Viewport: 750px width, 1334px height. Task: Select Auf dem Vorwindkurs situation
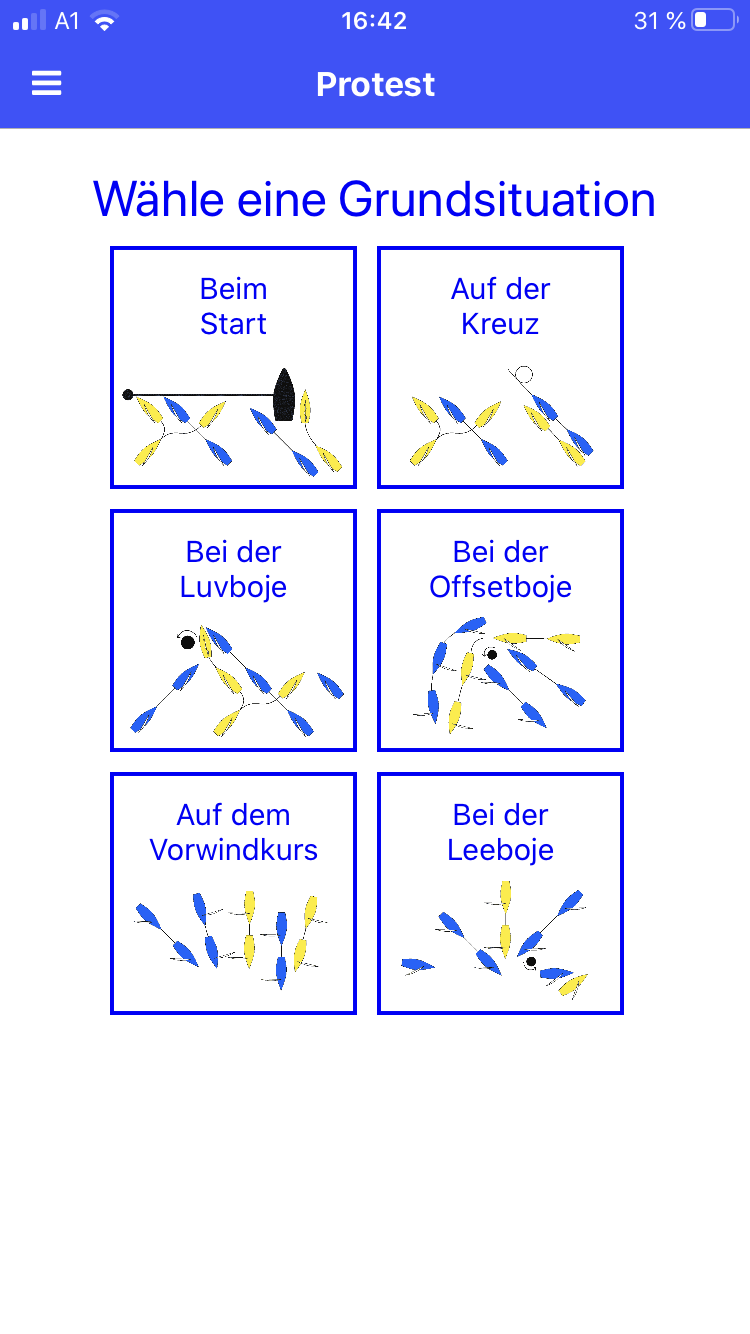233,894
